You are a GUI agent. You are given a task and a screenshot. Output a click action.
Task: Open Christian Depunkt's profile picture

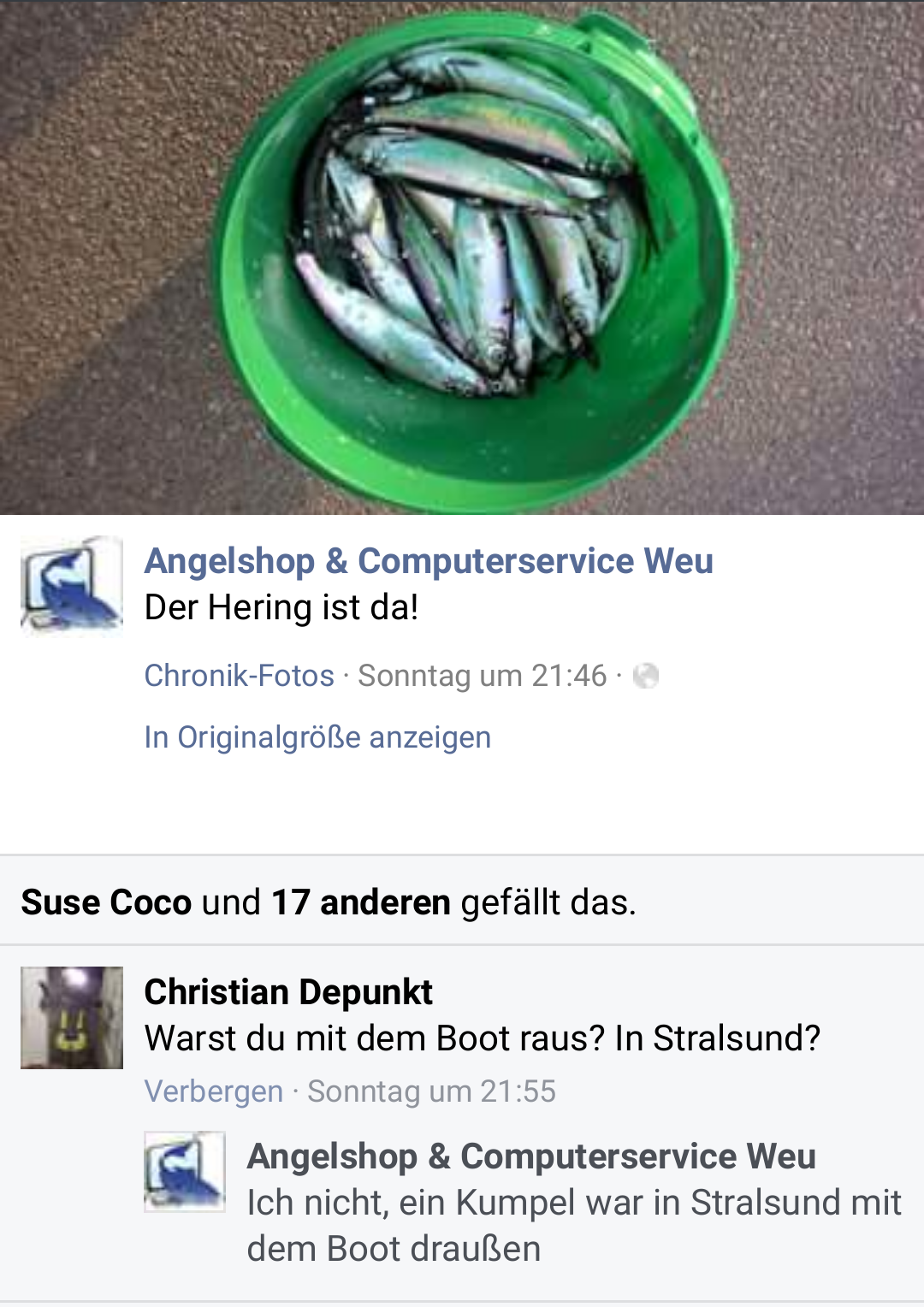coord(72,1018)
